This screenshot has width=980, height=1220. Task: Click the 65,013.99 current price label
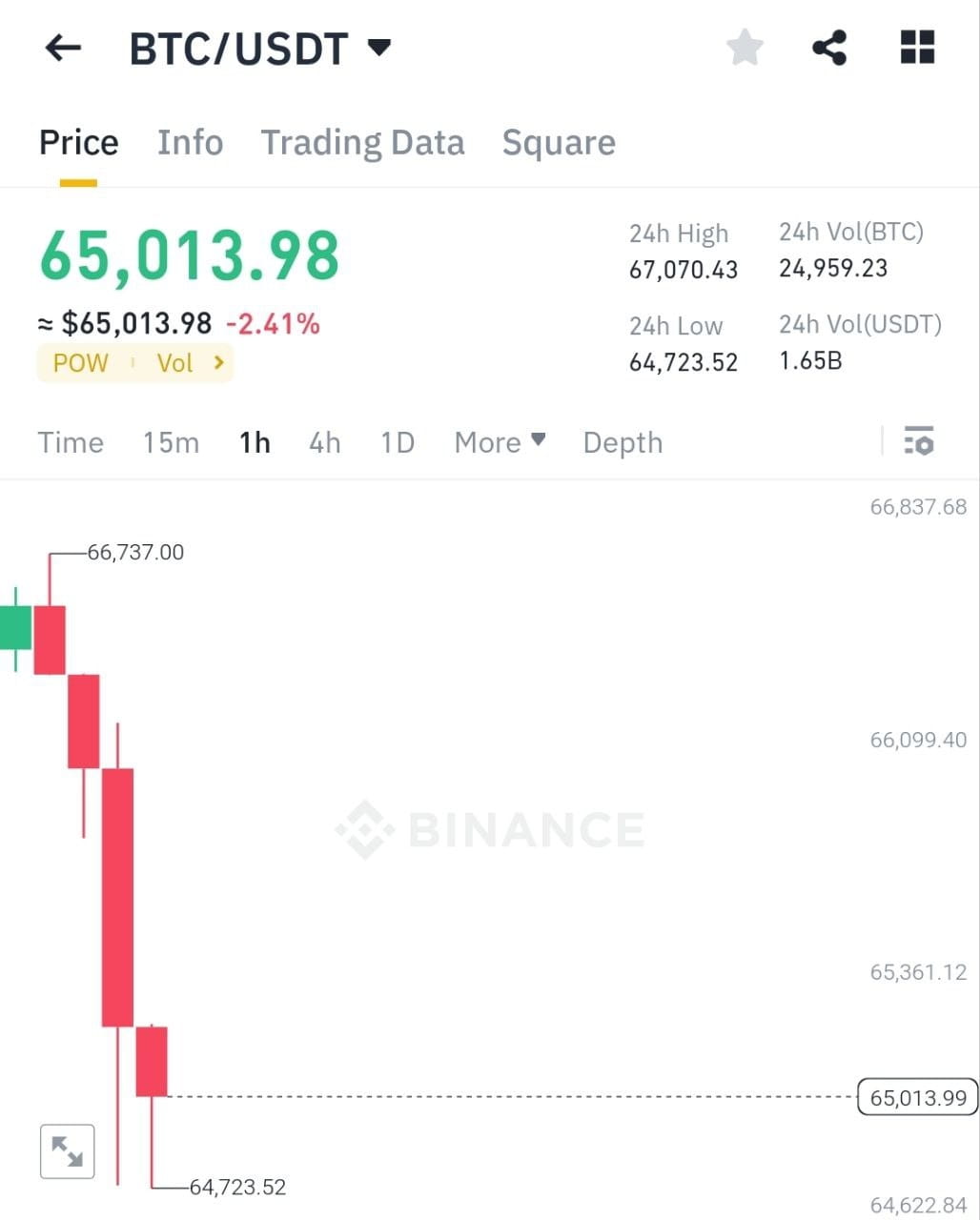916,1097
